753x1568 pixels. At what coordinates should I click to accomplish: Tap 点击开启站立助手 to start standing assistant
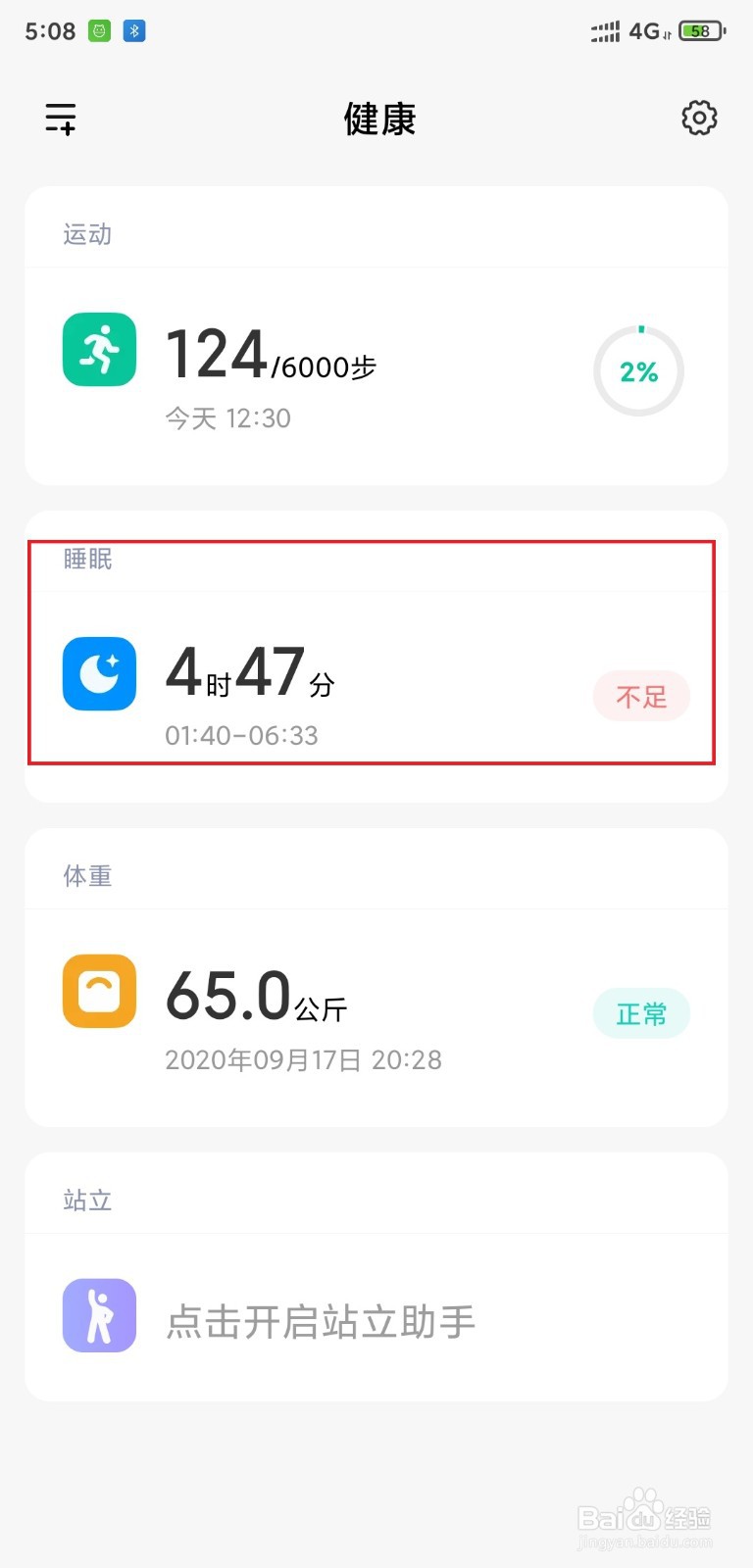tap(321, 1321)
